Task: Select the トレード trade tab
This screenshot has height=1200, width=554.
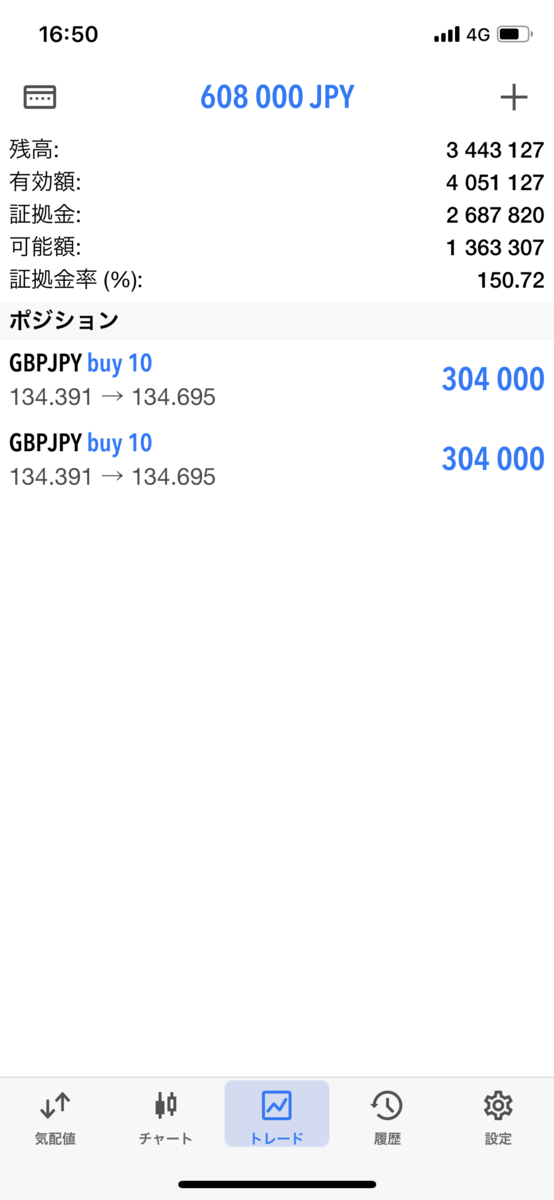Action: tap(277, 1114)
